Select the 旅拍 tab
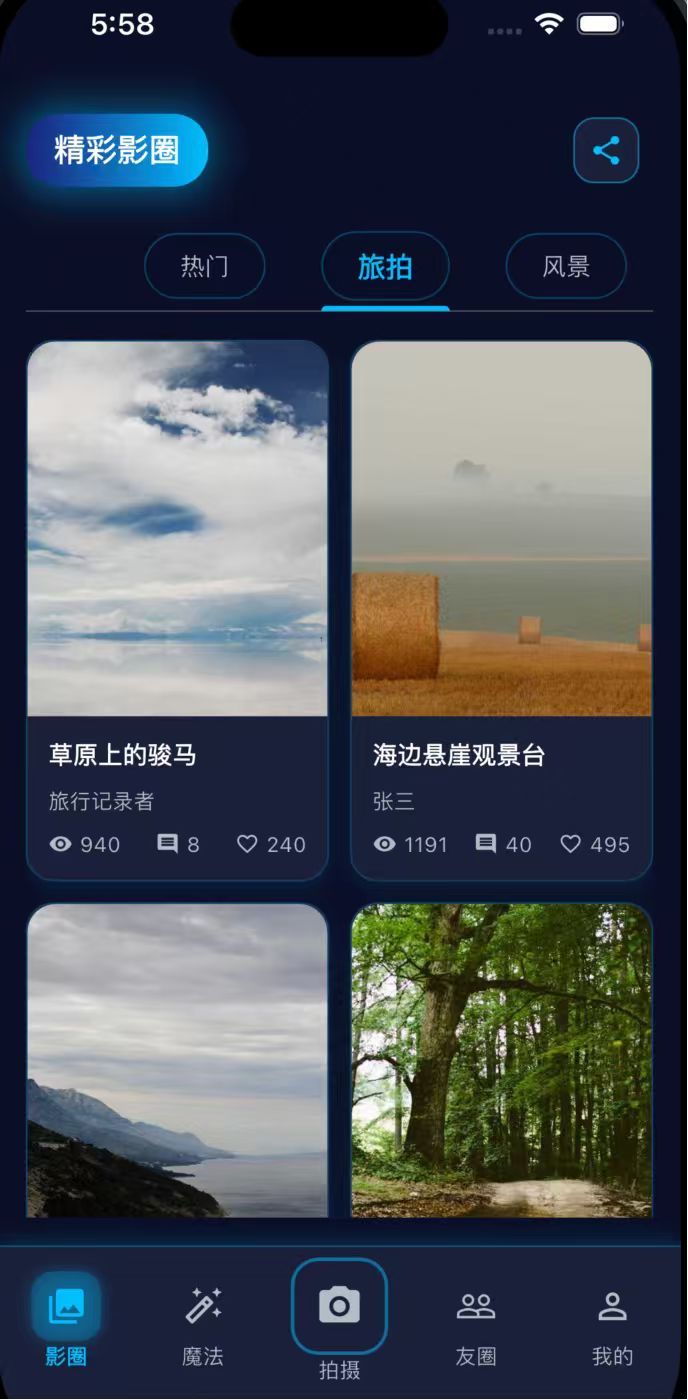Screen dimensions: 688x1400 pyautogui.click(x=385, y=266)
